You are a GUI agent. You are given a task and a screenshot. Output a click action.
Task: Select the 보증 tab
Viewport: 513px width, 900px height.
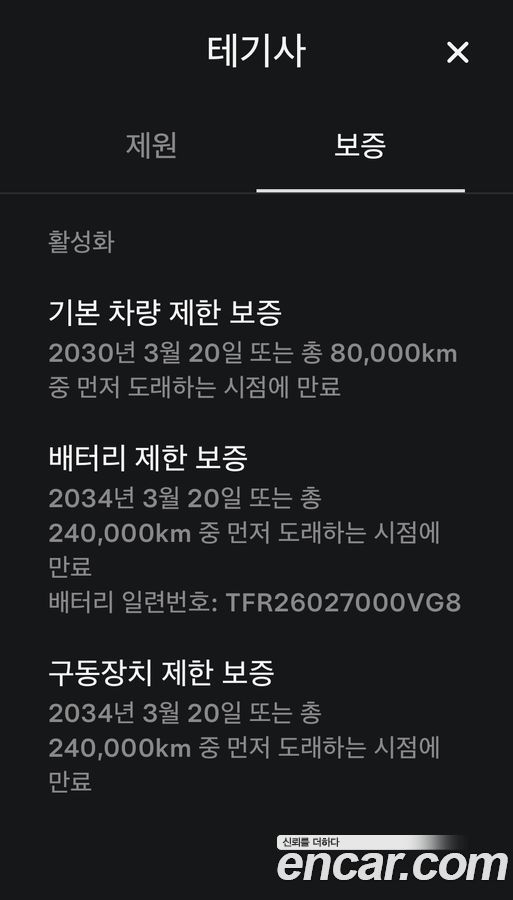point(360,146)
